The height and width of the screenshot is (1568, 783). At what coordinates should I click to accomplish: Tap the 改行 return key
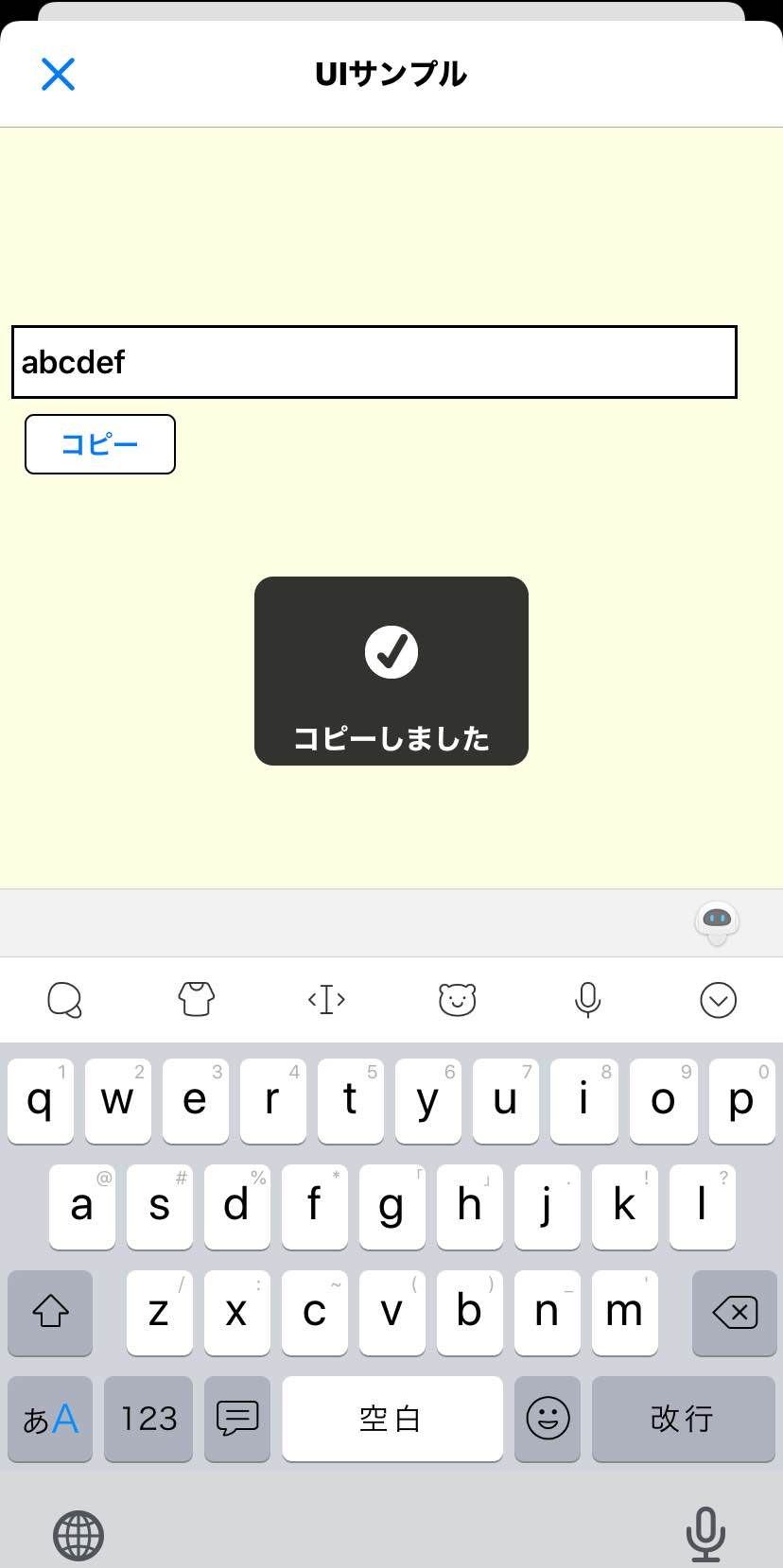tap(683, 1418)
